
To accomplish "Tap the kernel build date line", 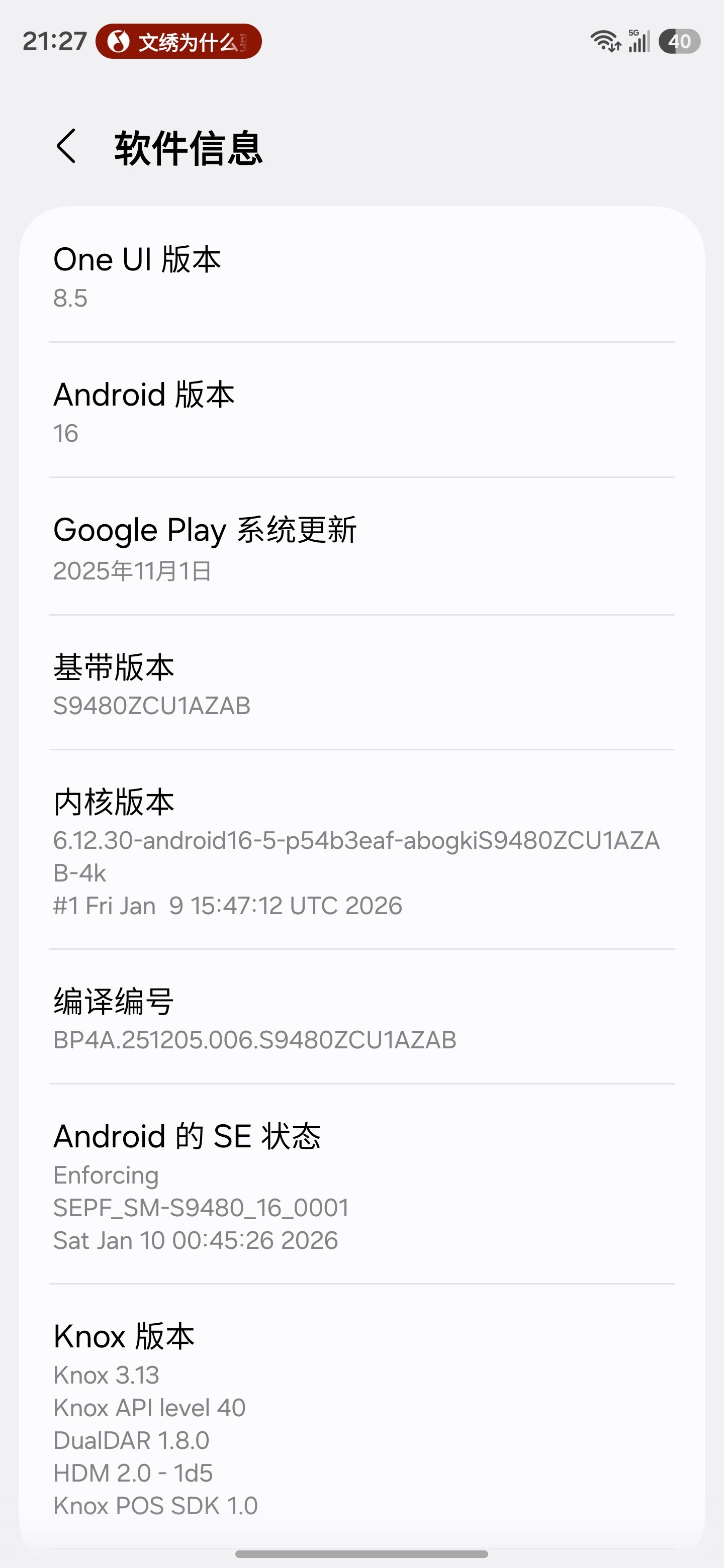I will 228,905.
